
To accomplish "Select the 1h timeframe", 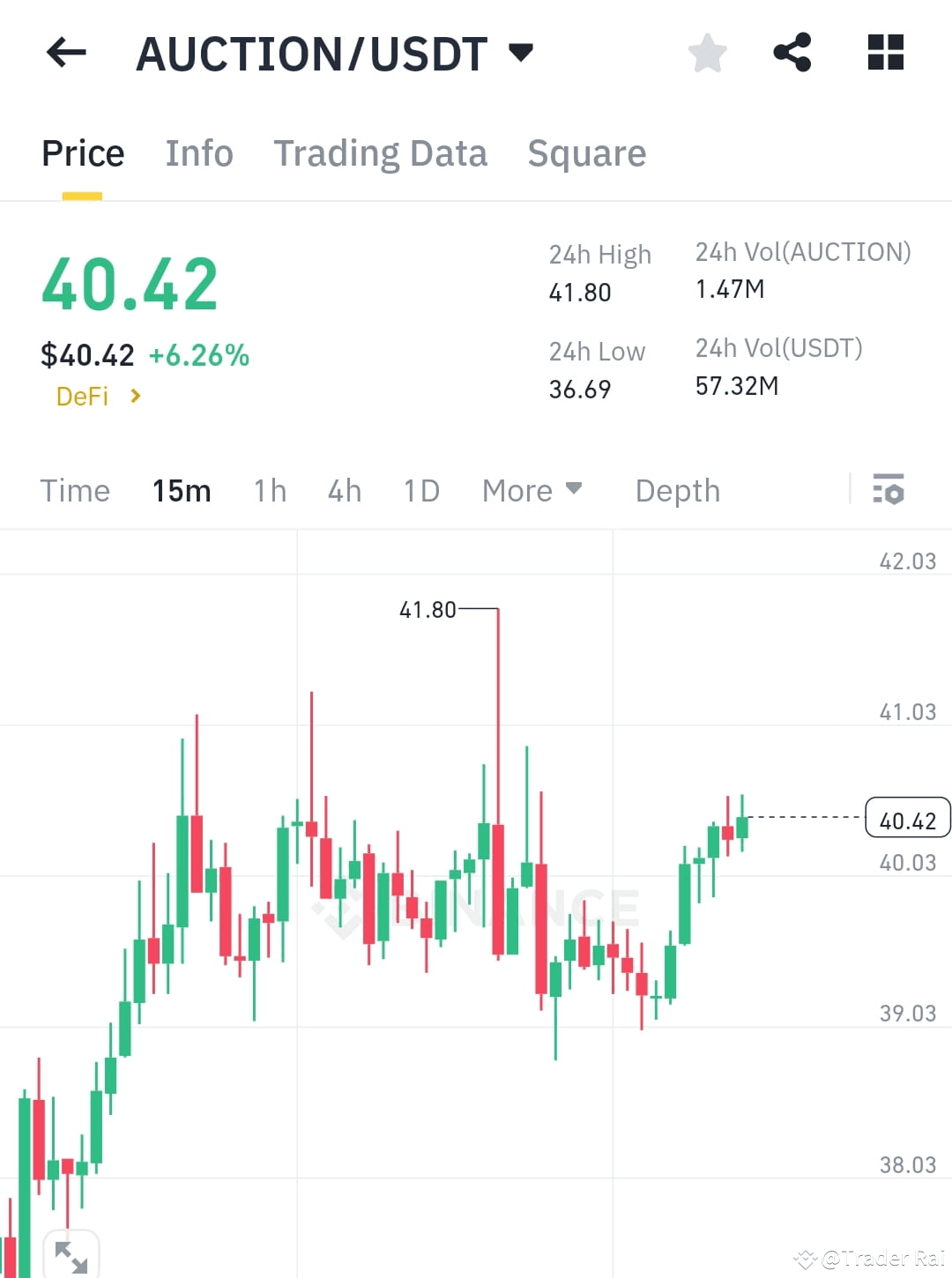I will (x=270, y=490).
